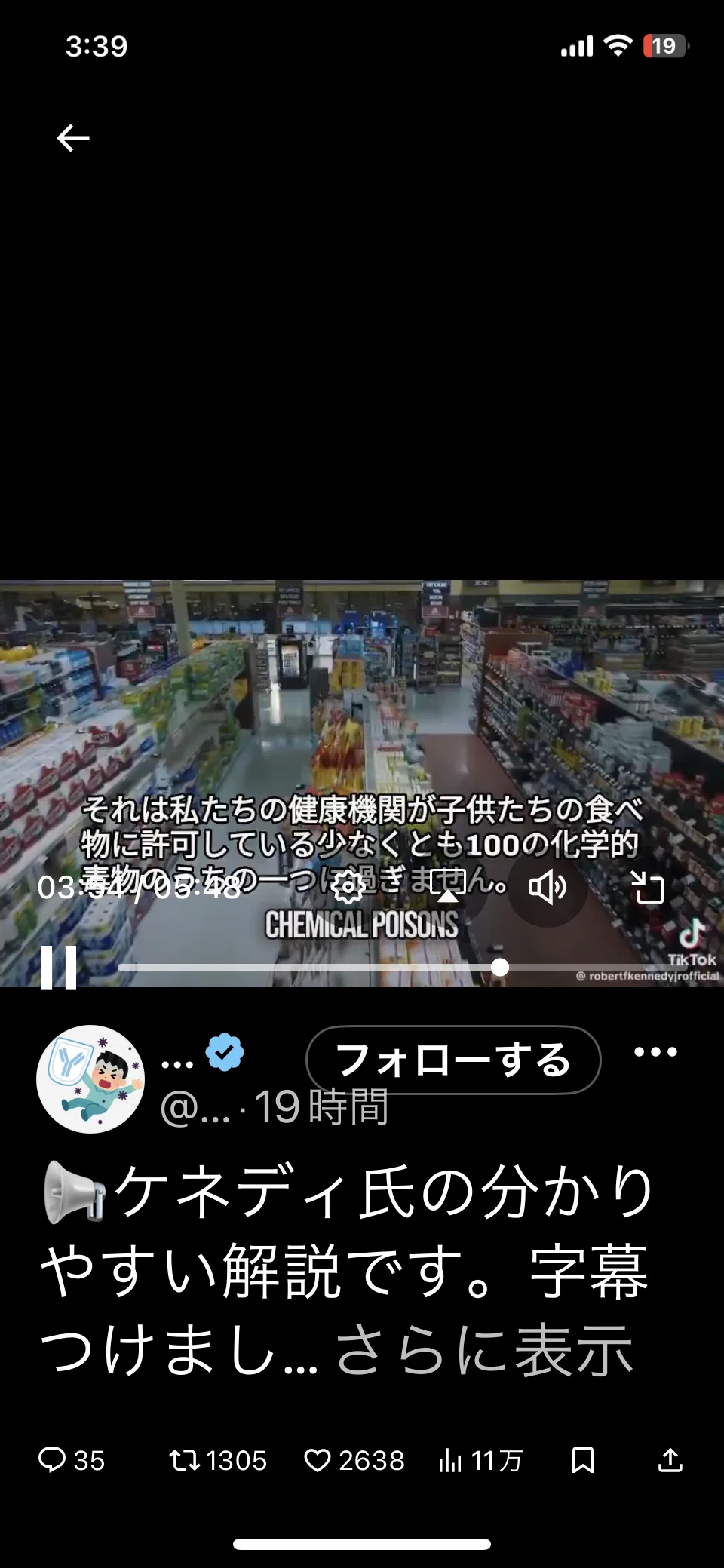
Task: Like the post with 2638 likes
Action: pos(354,1460)
